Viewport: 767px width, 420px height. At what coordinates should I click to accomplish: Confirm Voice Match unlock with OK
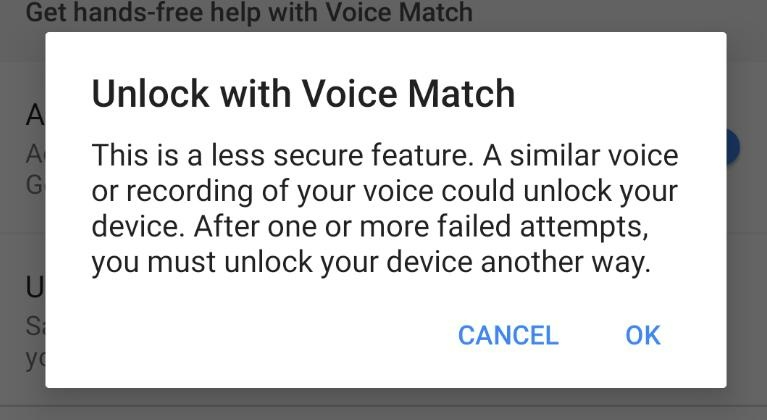coord(642,335)
